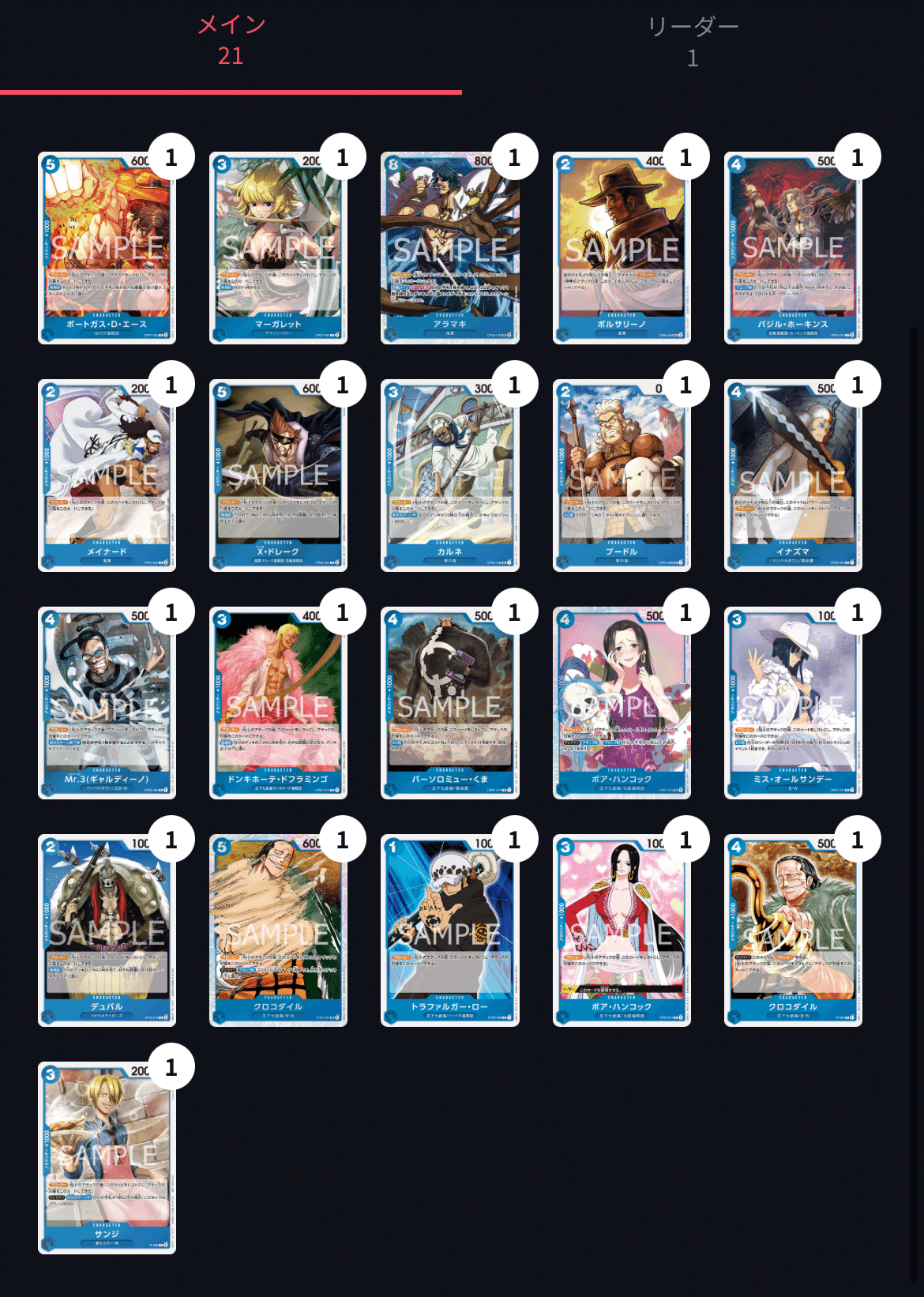This screenshot has width=924, height=1297.
Task: View the マーガレット card
Action: tap(278, 249)
